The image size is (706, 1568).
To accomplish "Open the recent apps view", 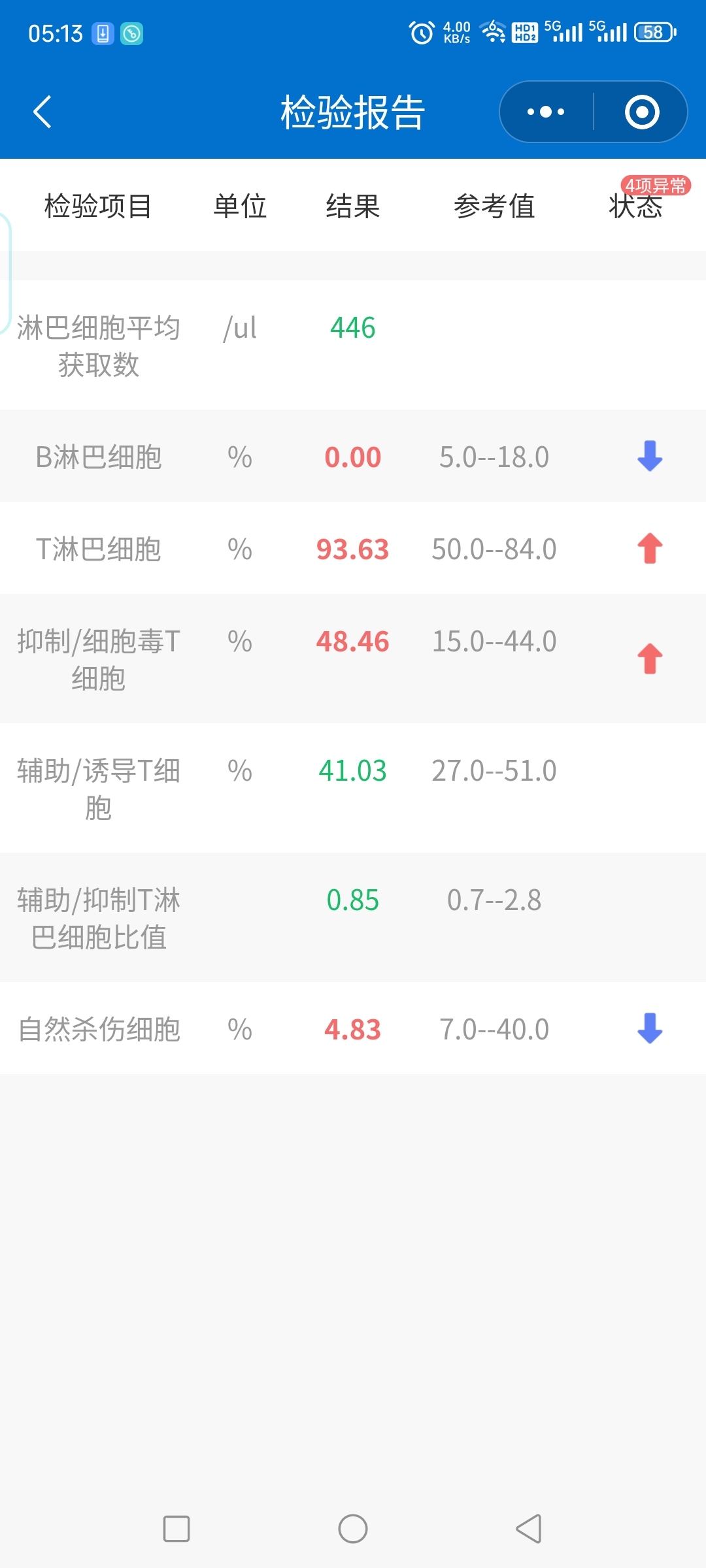I will click(176, 1529).
